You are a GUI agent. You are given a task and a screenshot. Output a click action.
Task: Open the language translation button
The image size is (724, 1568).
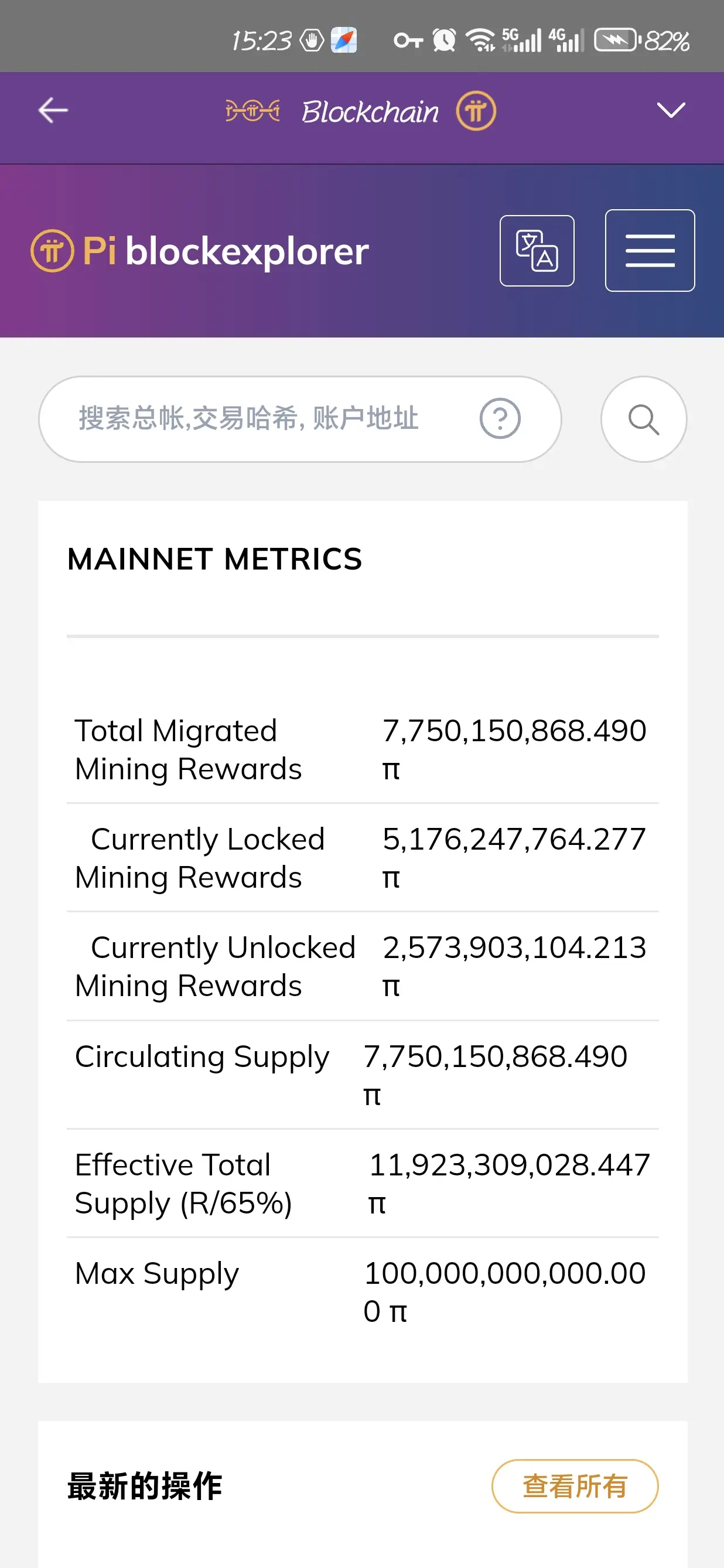pos(537,251)
